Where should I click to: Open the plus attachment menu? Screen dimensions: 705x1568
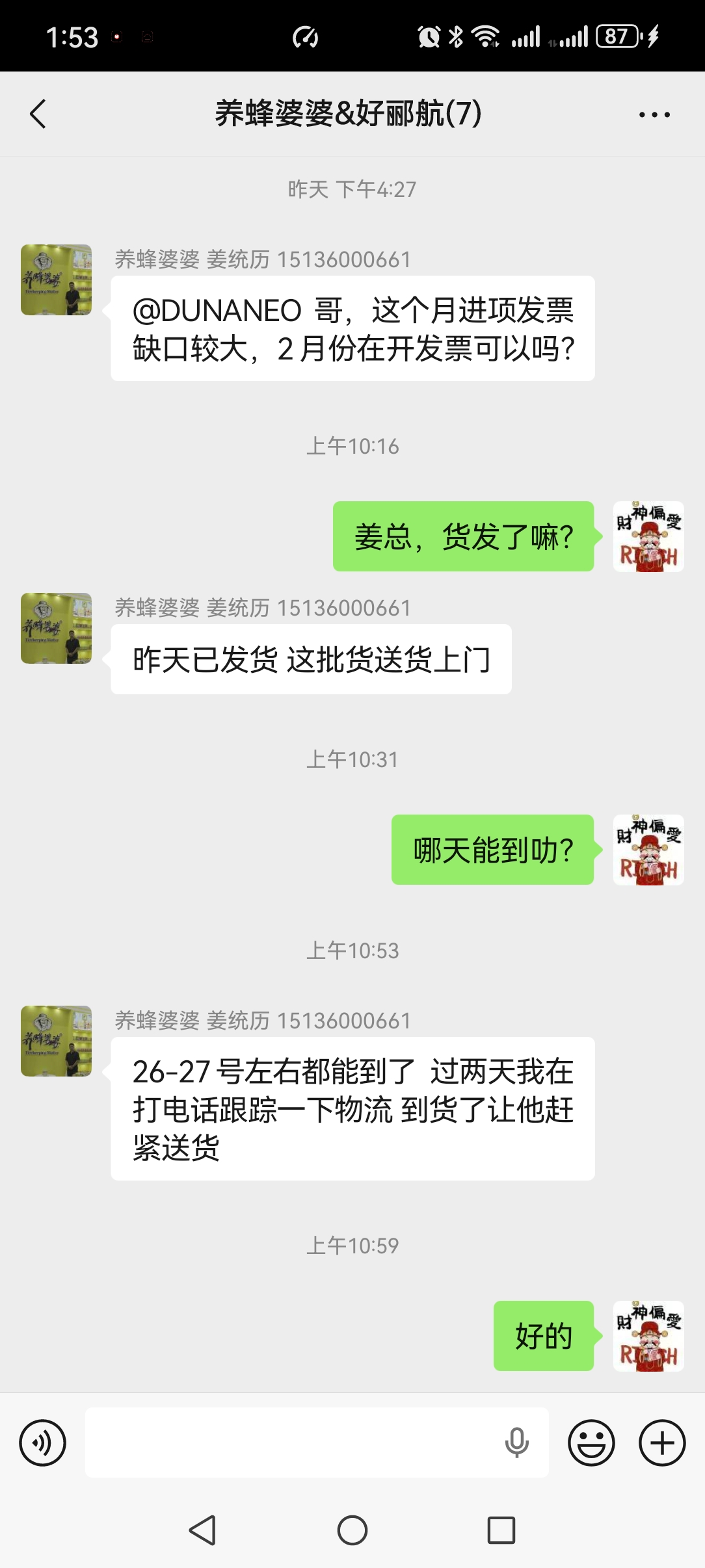(x=662, y=1443)
